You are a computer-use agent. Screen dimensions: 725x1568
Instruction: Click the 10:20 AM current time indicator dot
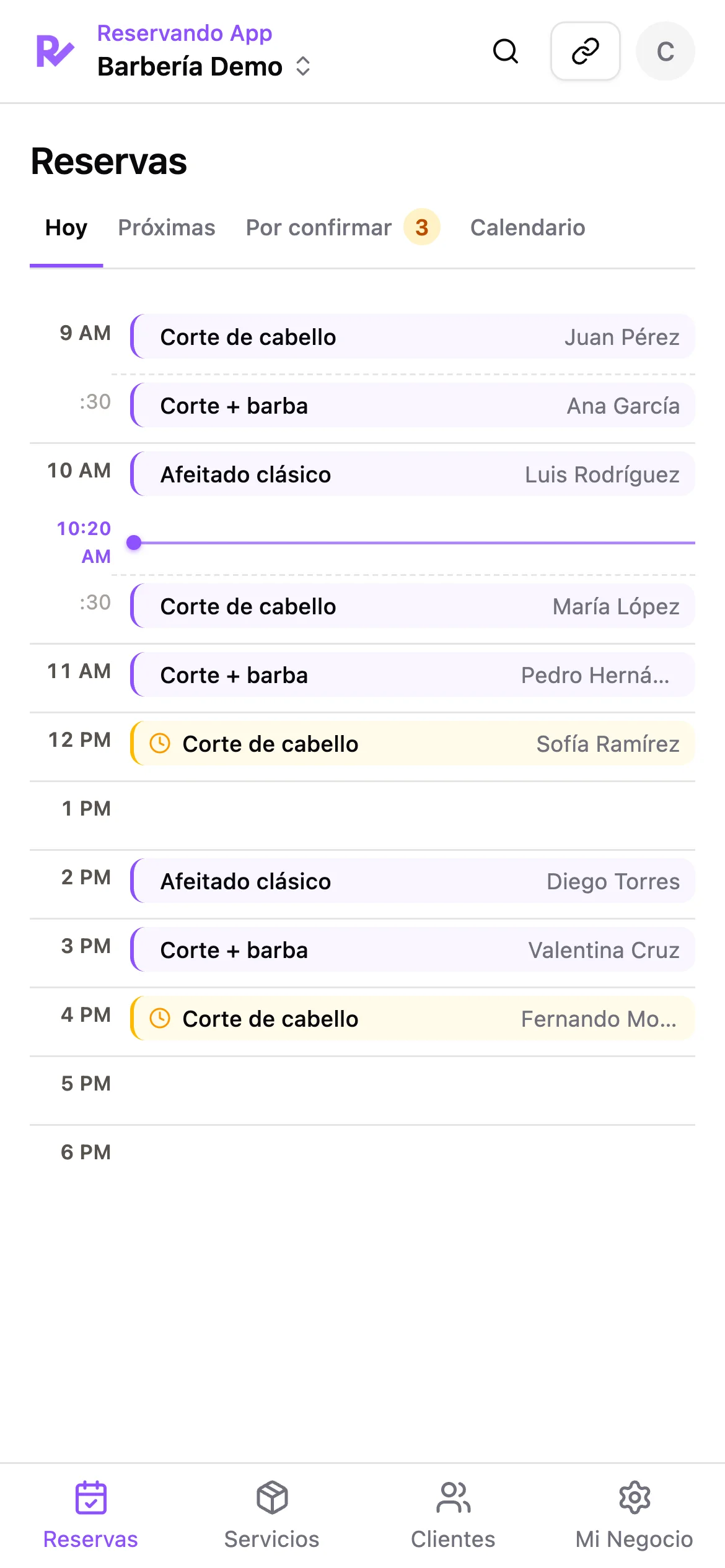(134, 541)
